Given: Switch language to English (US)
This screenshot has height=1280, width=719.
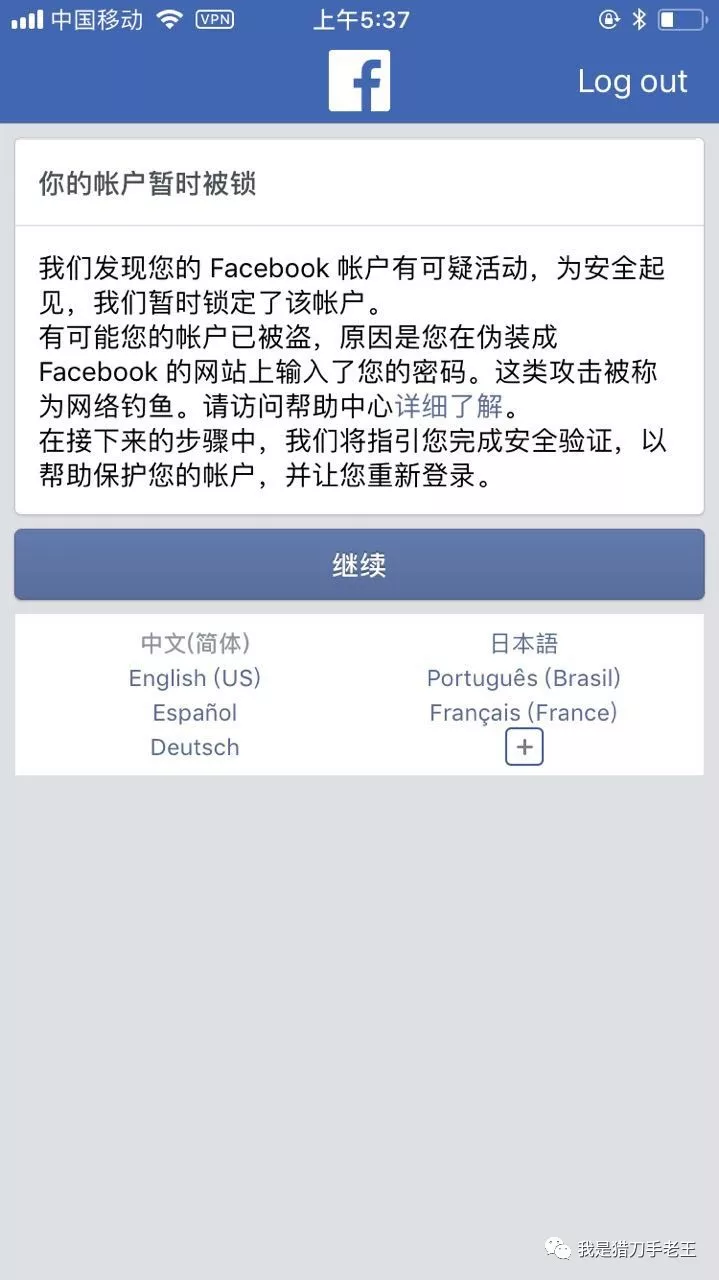Looking at the screenshot, I should (x=195, y=678).
